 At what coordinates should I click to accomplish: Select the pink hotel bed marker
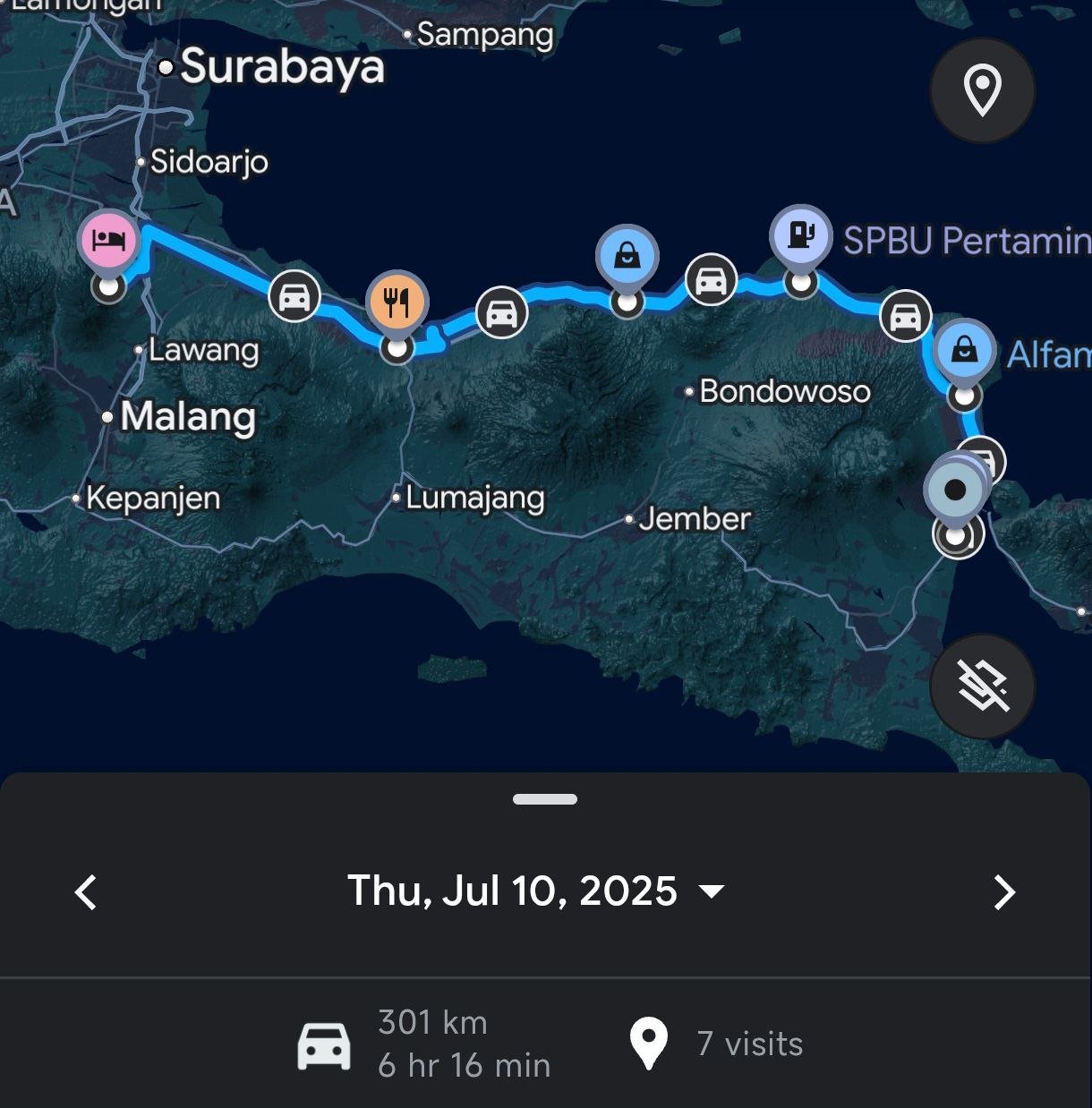tap(108, 241)
